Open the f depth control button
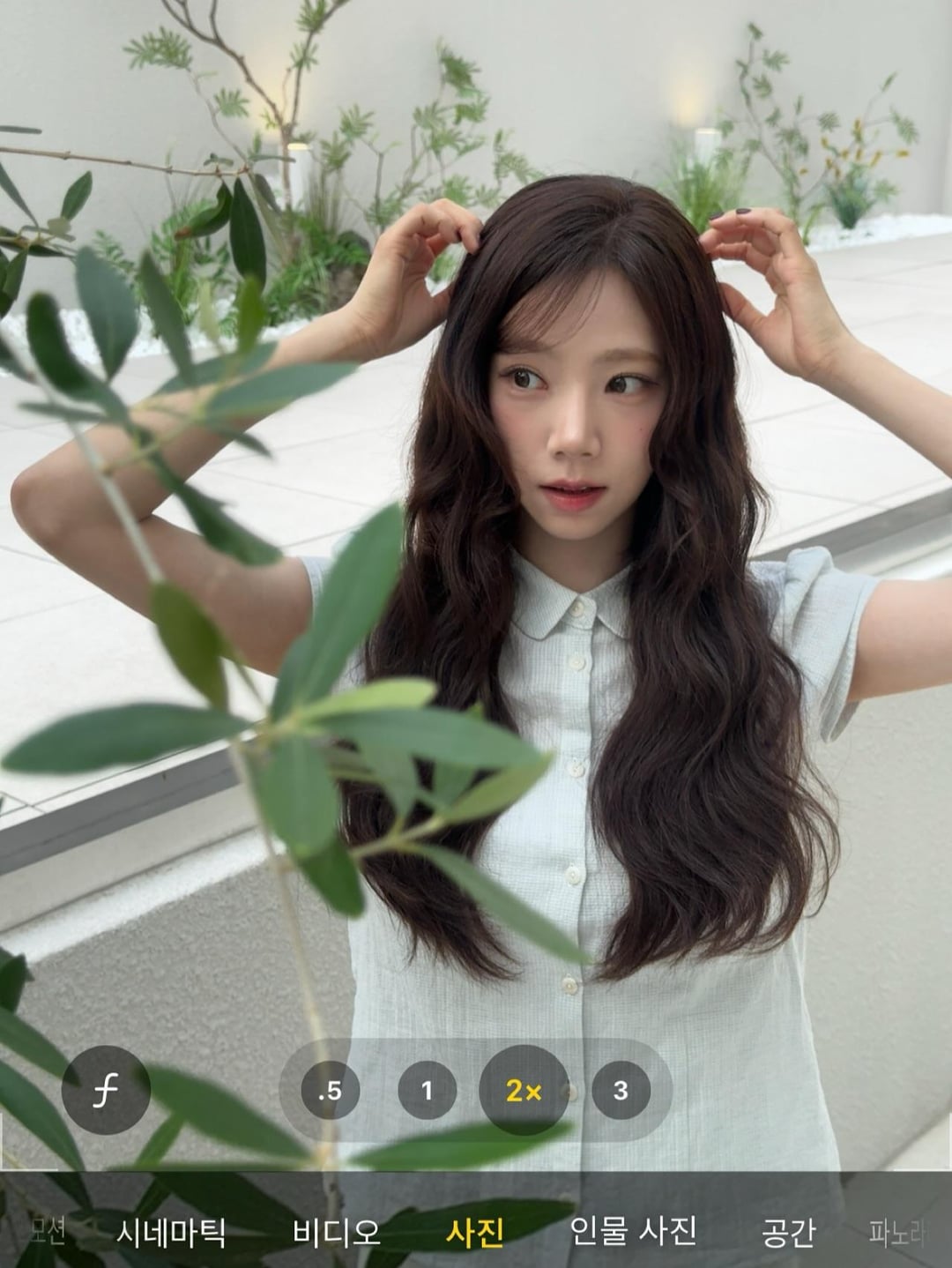This screenshot has height=1268, width=952. [x=106, y=1091]
